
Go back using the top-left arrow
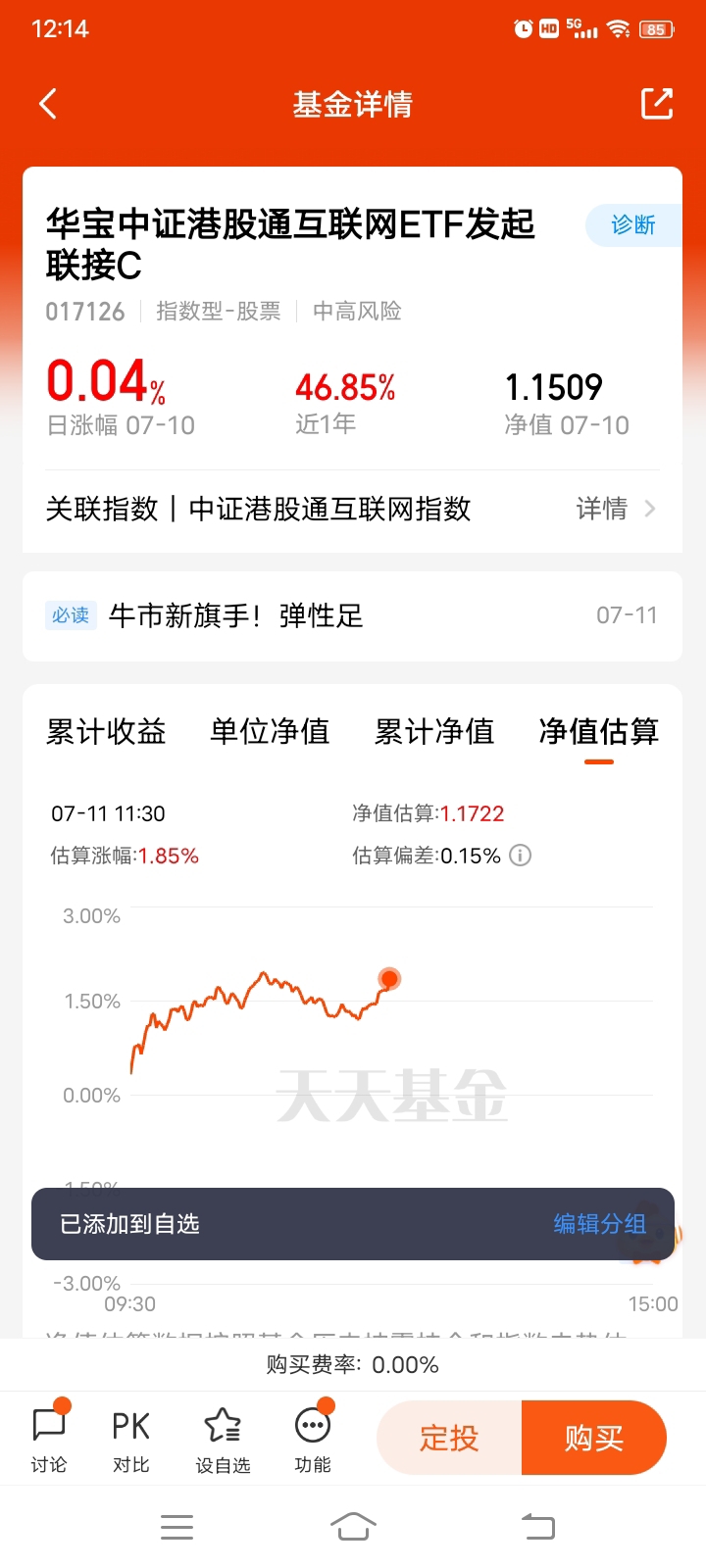[48, 104]
